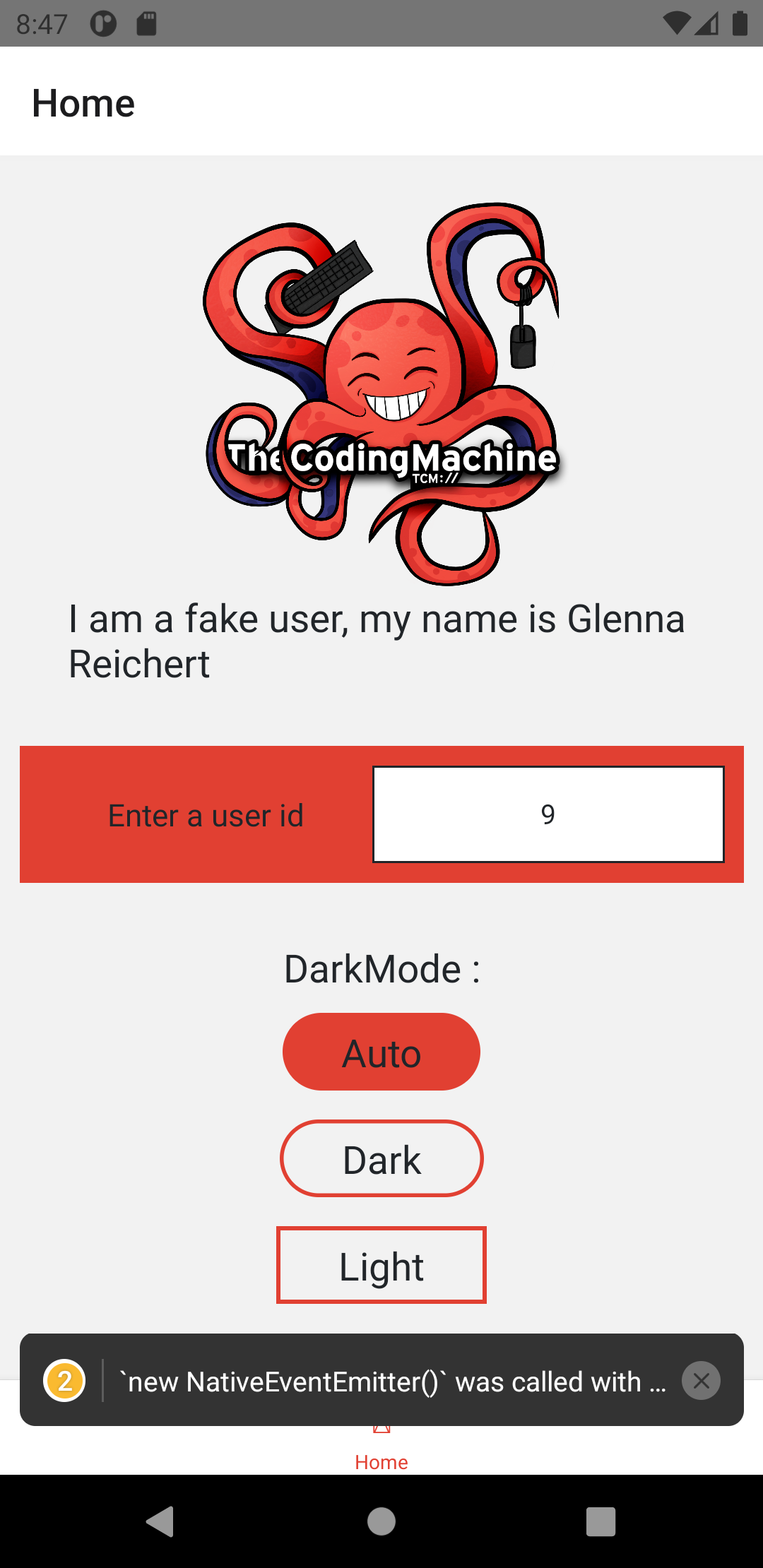763x1568 pixels.
Task: Dismiss the NativeEventEmitter warning
Action: click(701, 1380)
